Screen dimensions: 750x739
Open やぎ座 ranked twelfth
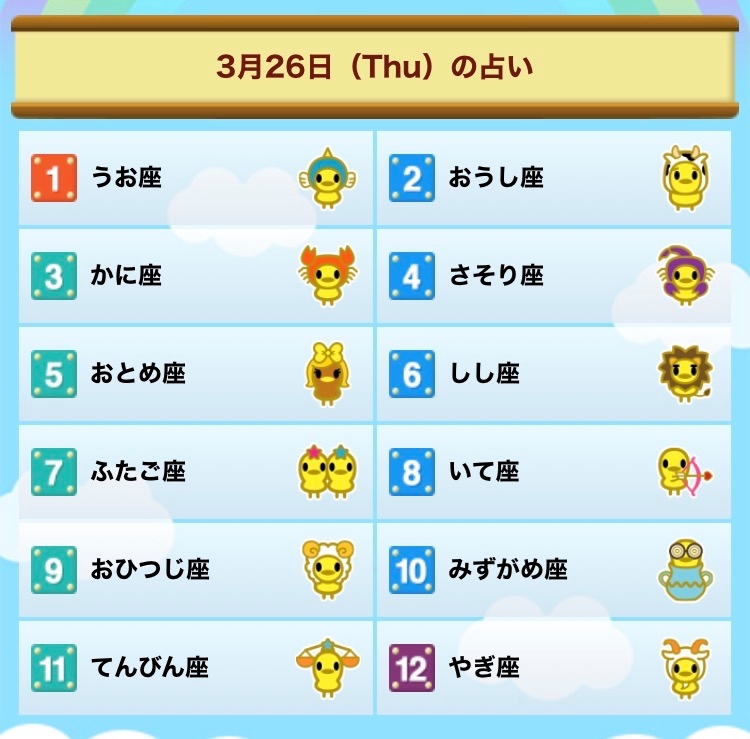point(554,668)
